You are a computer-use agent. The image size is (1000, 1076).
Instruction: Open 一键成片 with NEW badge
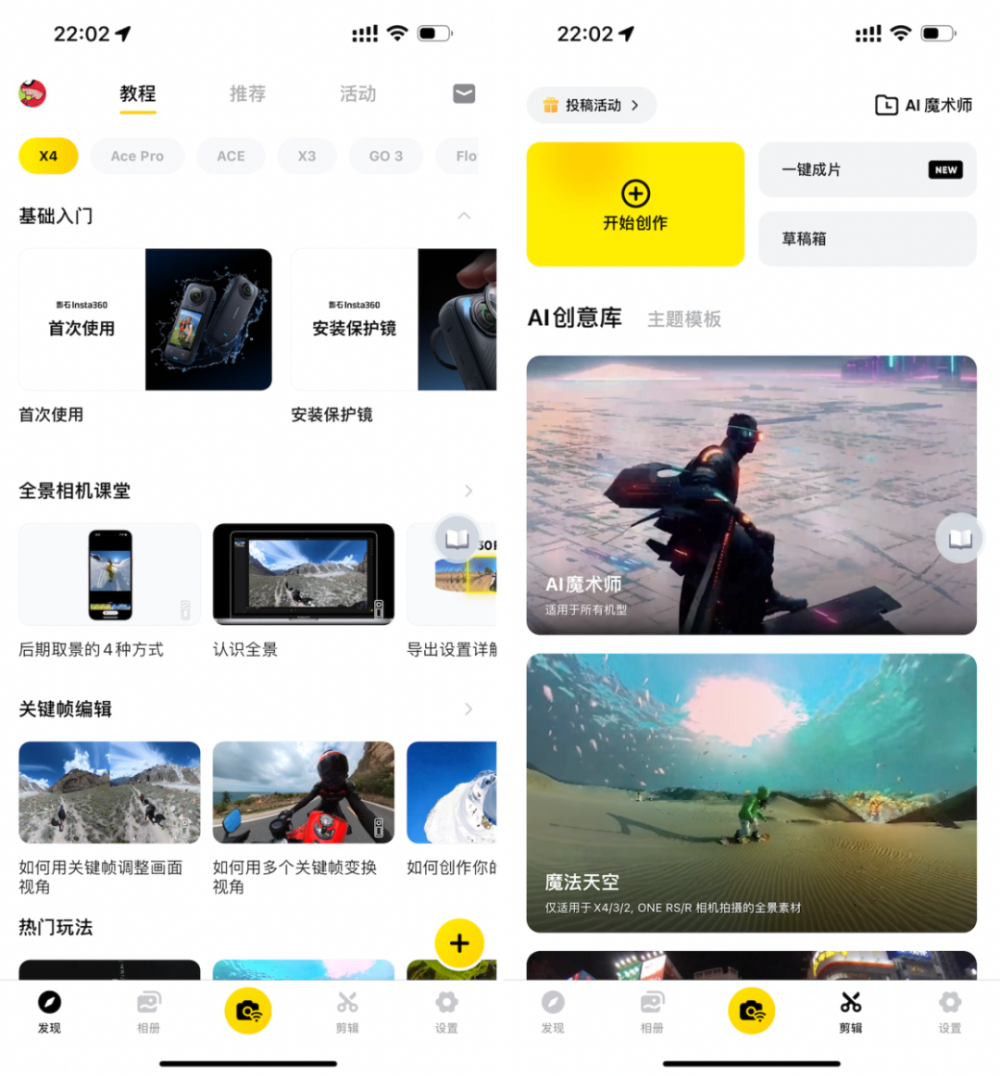pos(866,170)
